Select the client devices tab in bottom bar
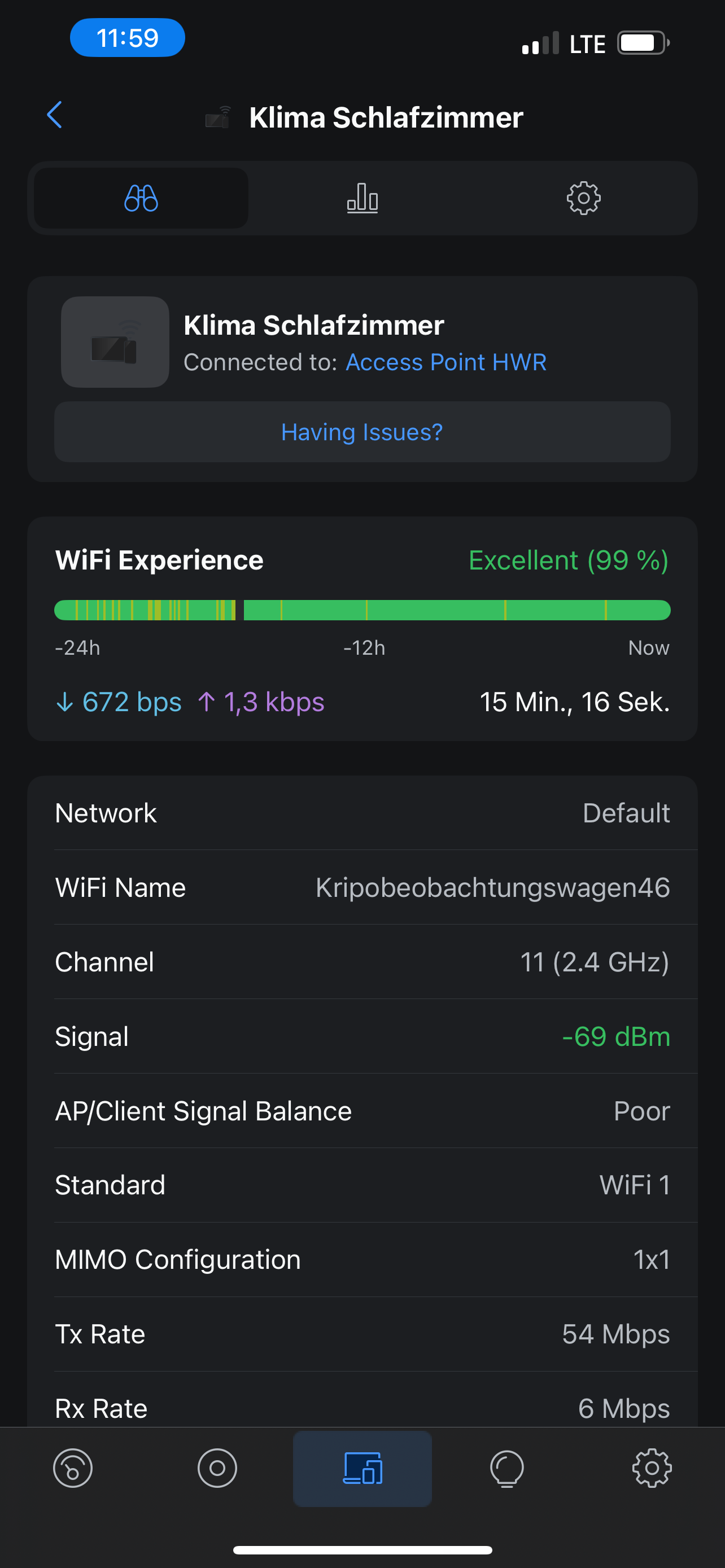Screen dimensions: 725x1568 [362, 1468]
